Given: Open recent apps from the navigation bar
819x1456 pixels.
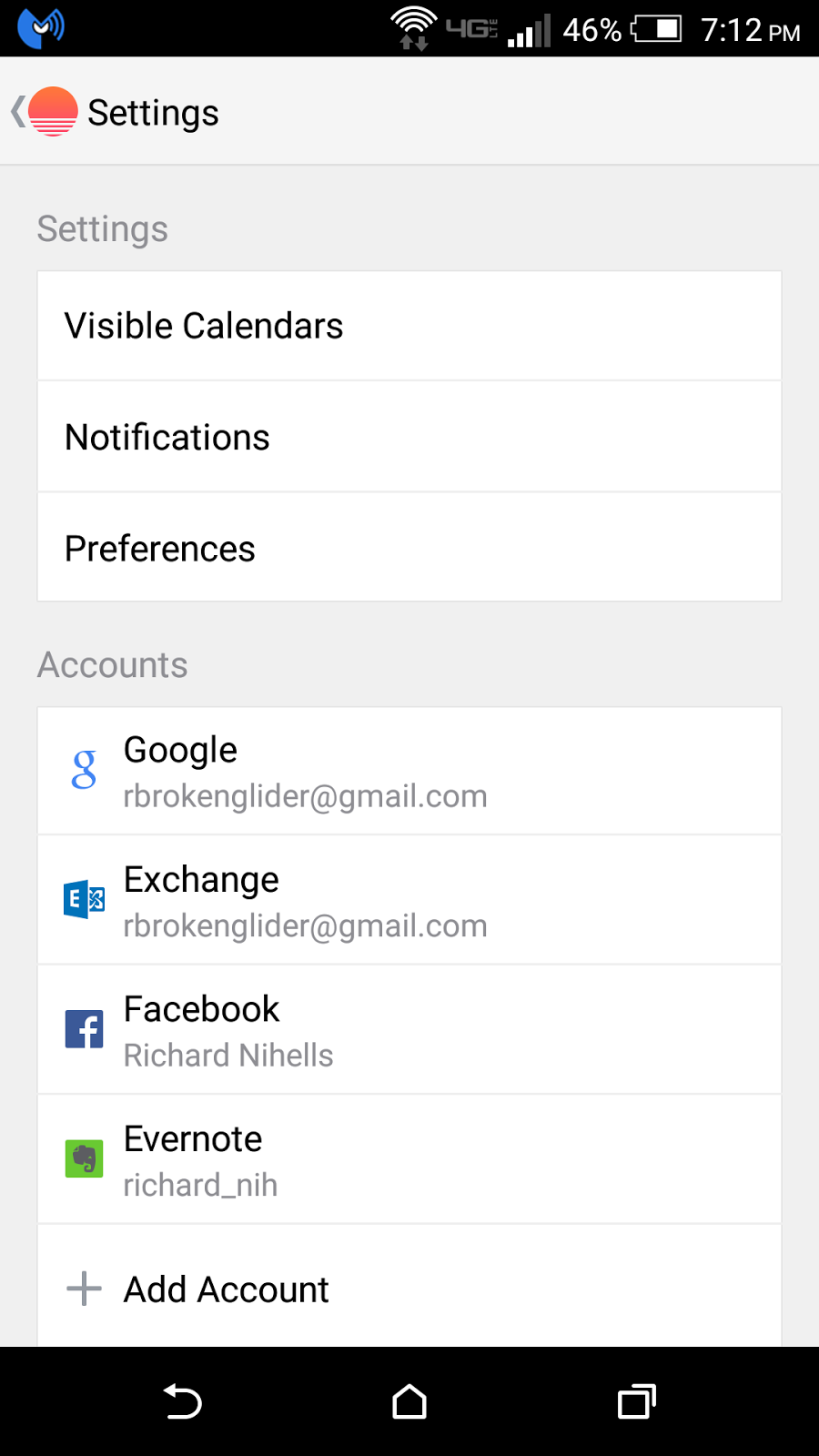Looking at the screenshot, I should tap(636, 1401).
